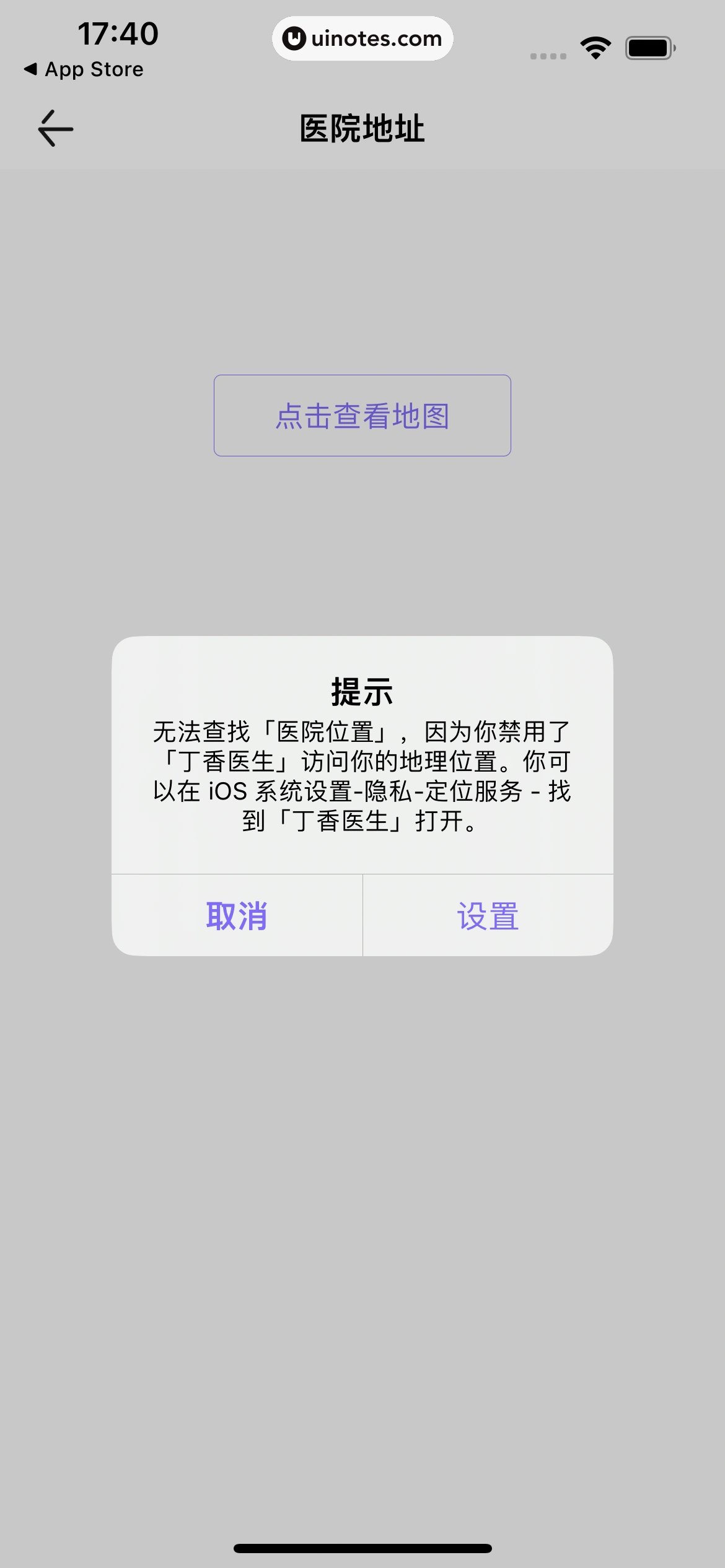Image resolution: width=725 pixels, height=1568 pixels.
Task: Dismiss the location alert by tapping 取消
Action: pos(237,915)
